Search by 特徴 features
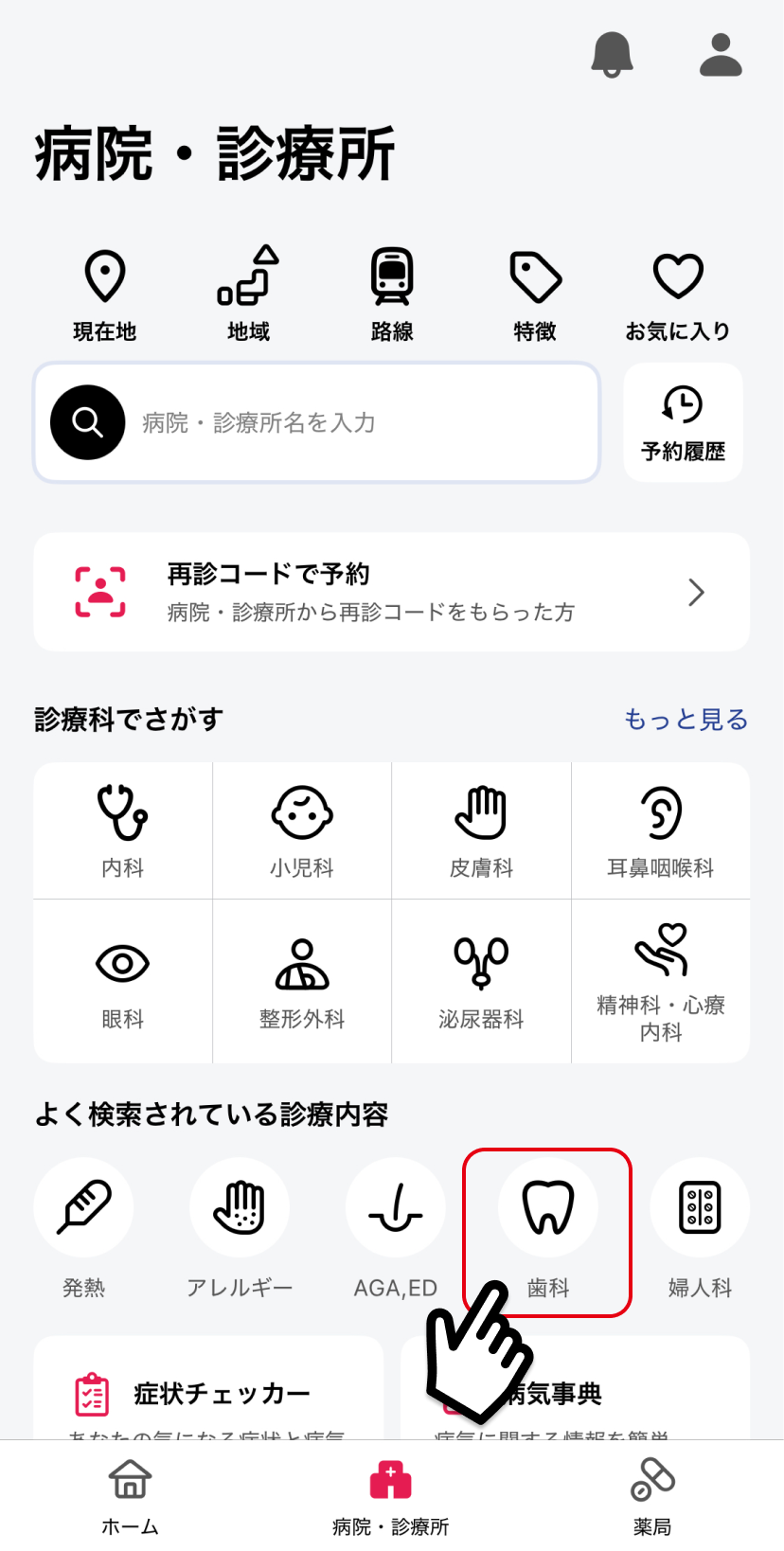Screen dimensions: 784x1551 click(x=535, y=295)
